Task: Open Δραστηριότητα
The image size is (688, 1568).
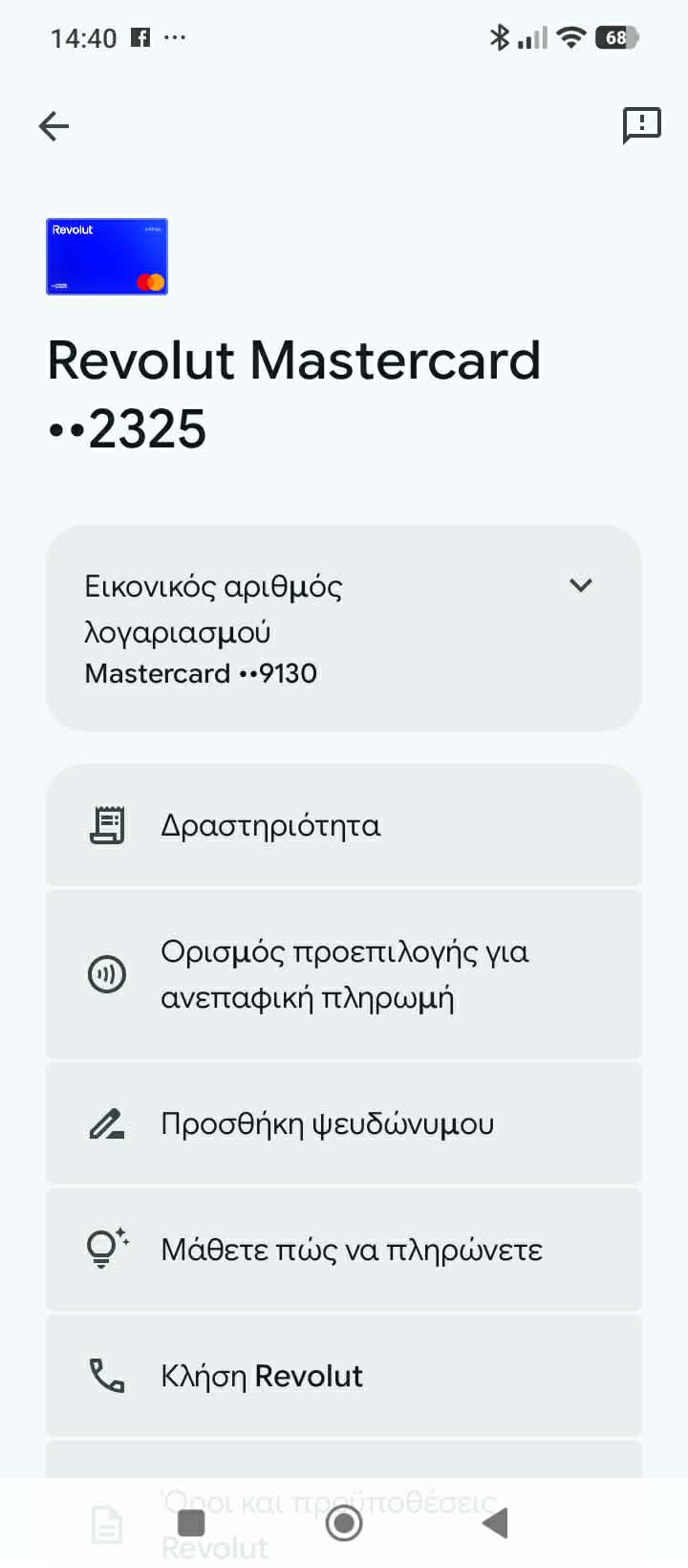Action: (344, 826)
